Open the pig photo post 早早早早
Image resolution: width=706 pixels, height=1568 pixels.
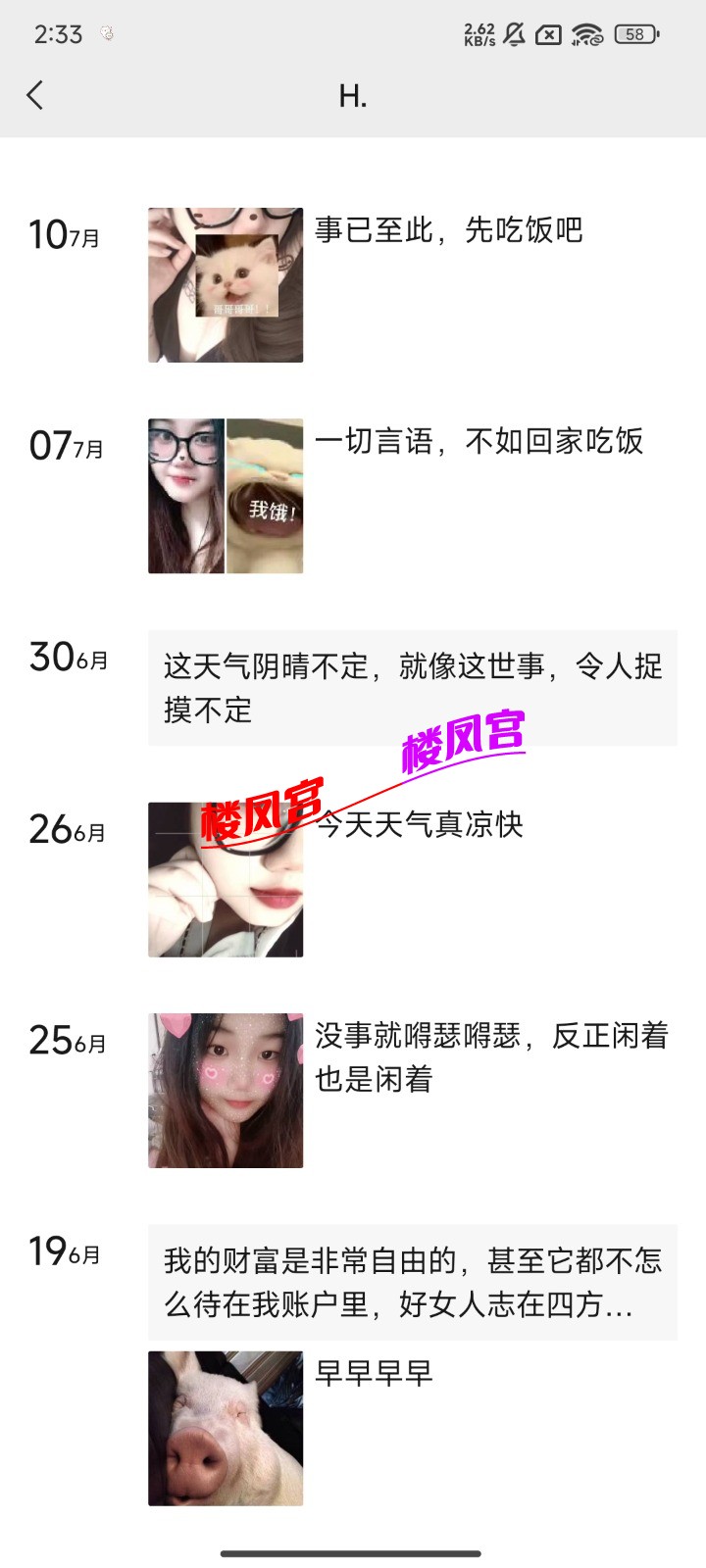[x=226, y=1428]
